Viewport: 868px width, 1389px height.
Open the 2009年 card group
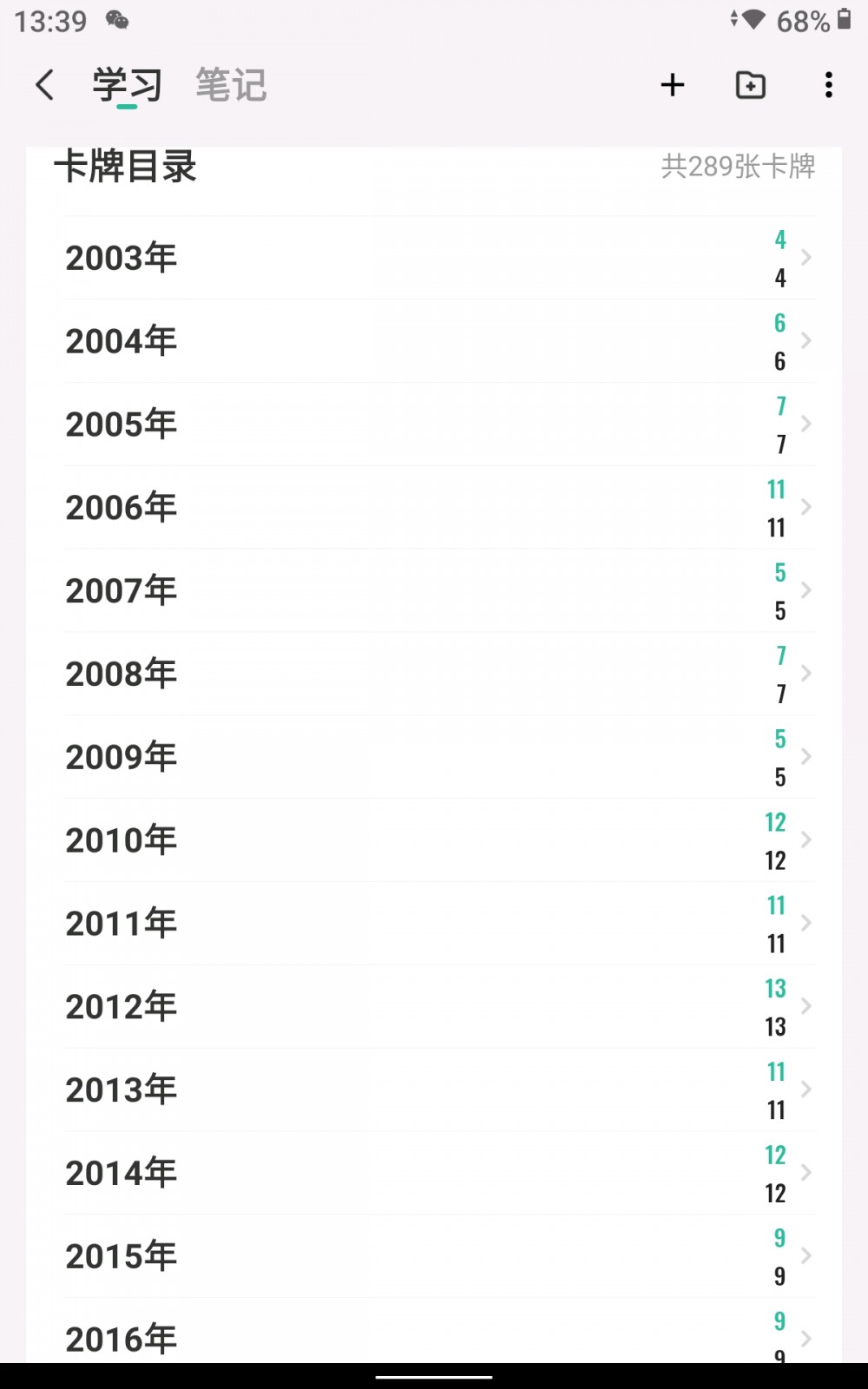click(440, 757)
